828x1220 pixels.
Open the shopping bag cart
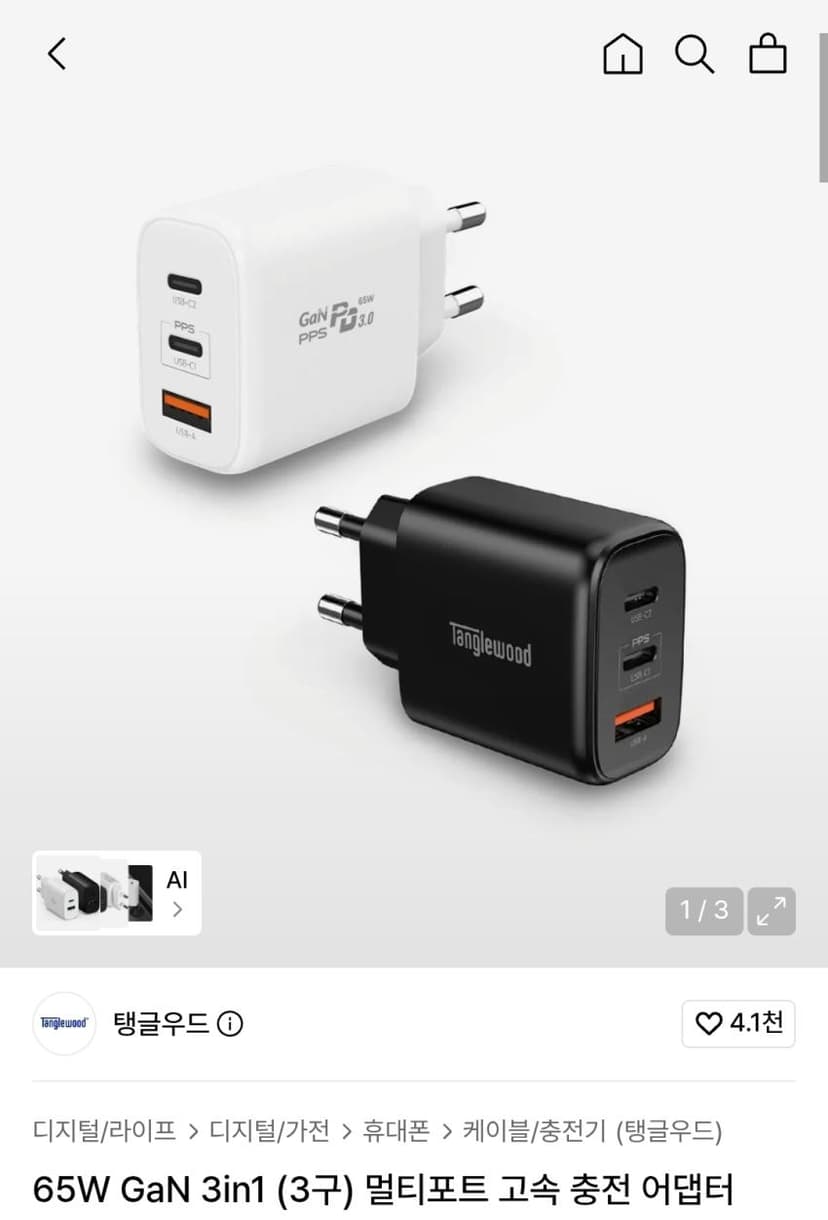pos(768,54)
